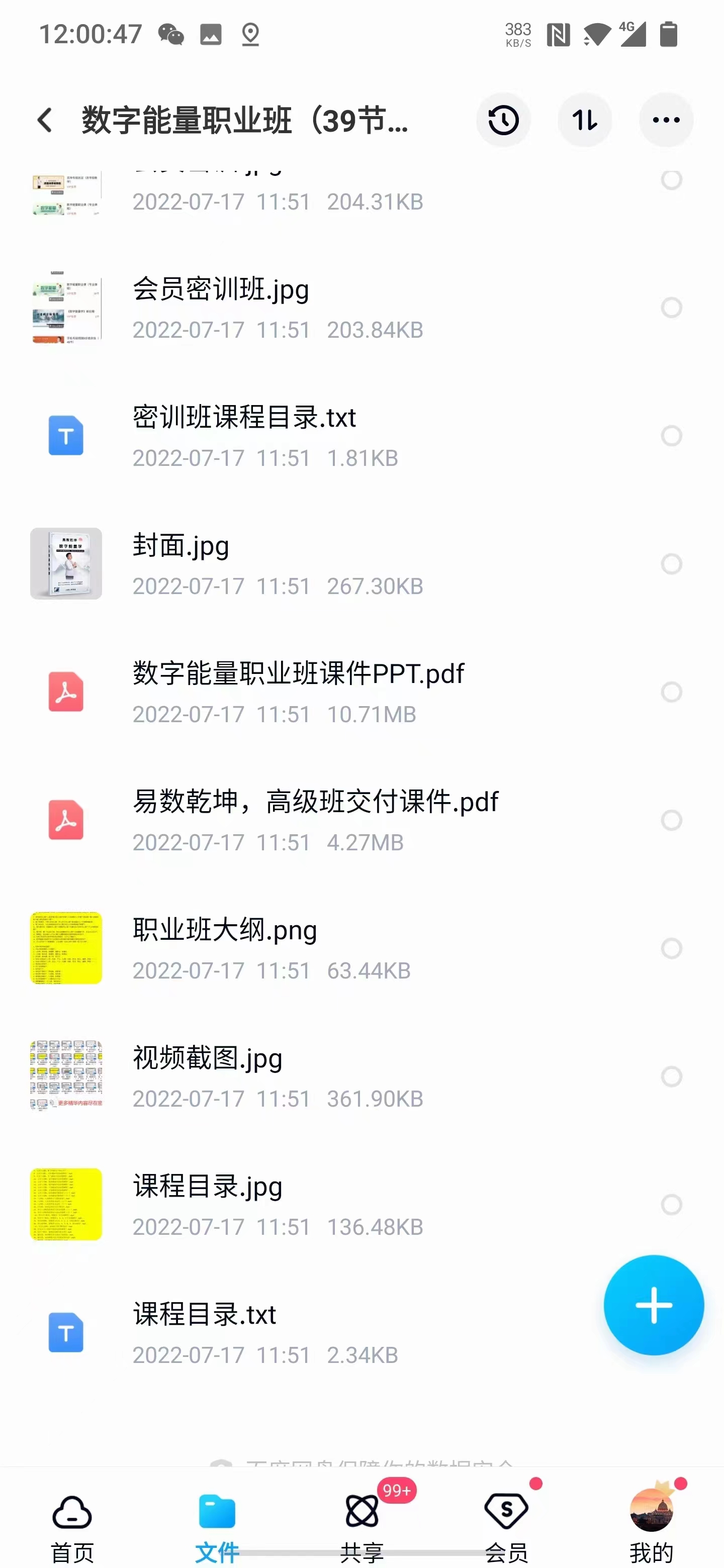The image size is (724, 1568).
Task: Open the 我的 profile icon
Action: click(652, 1511)
